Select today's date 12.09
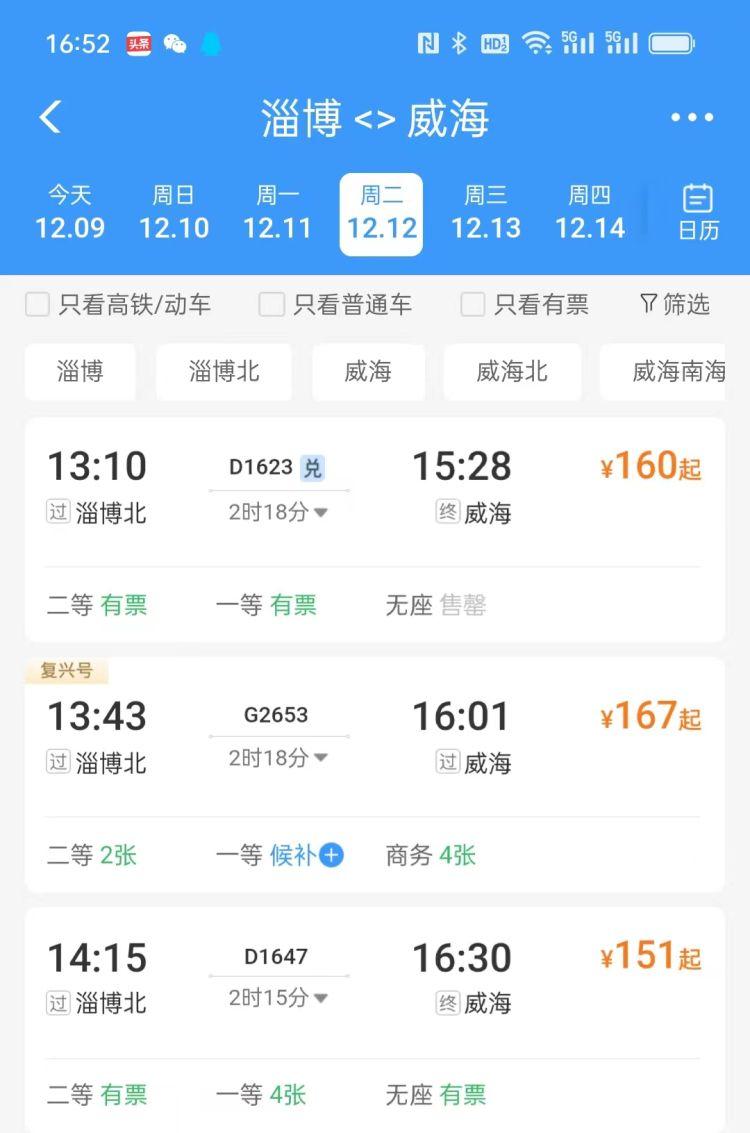The image size is (750, 1133). click(70, 213)
